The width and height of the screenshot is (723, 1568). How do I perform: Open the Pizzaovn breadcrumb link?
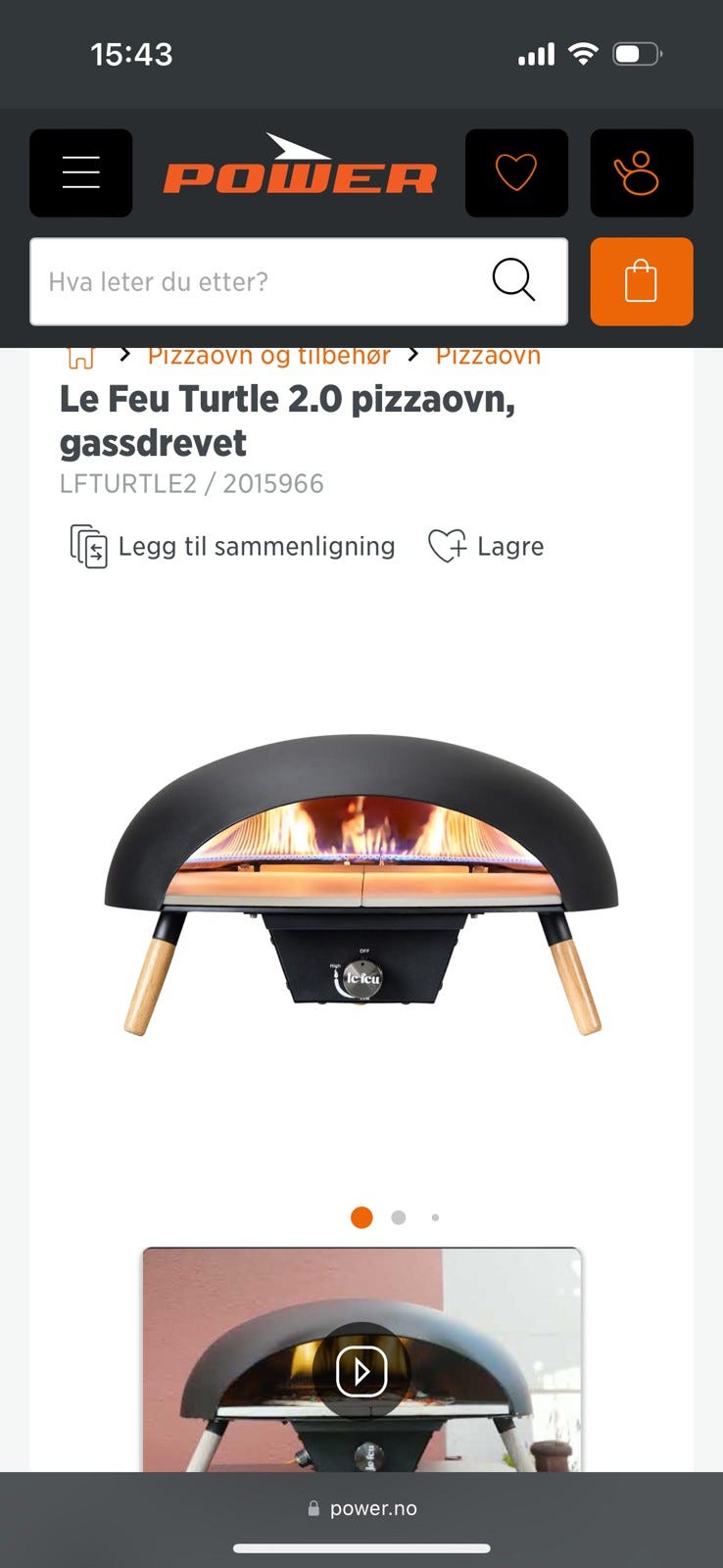[x=489, y=355]
